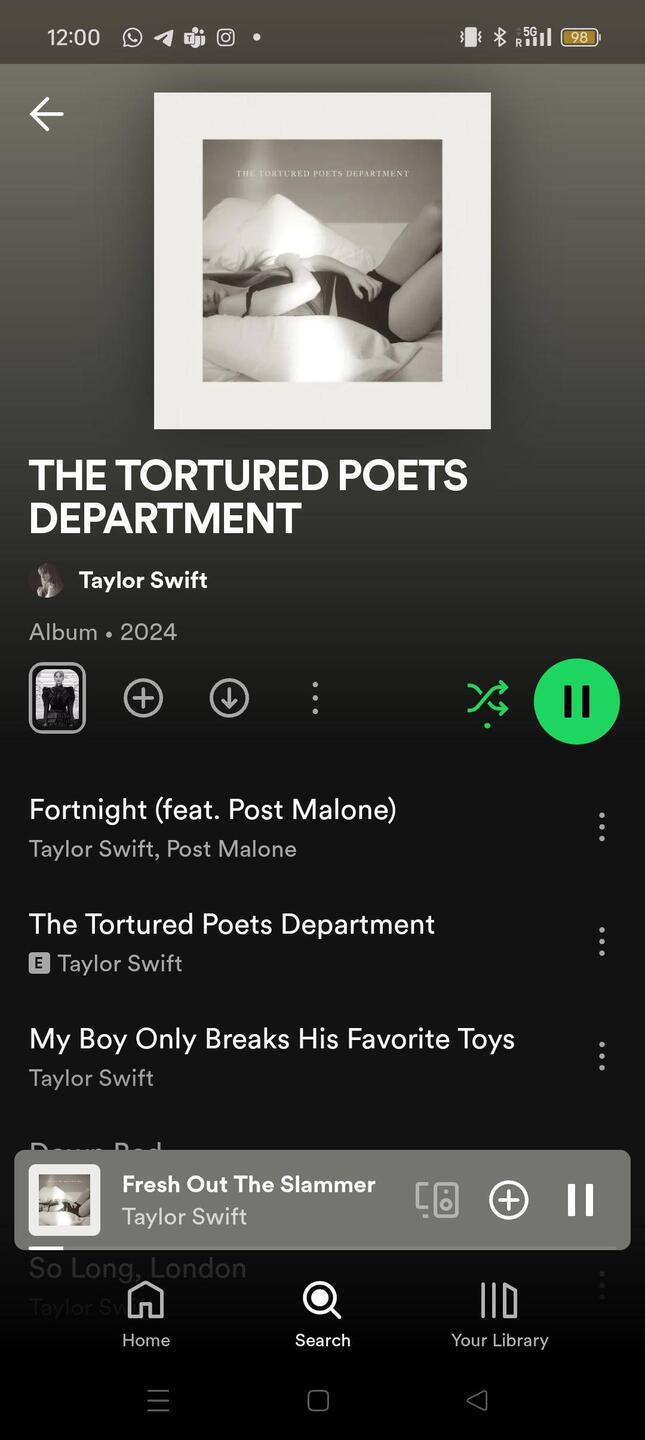The image size is (645, 1440).
Task: Toggle shuffle for this album
Action: 487,699
